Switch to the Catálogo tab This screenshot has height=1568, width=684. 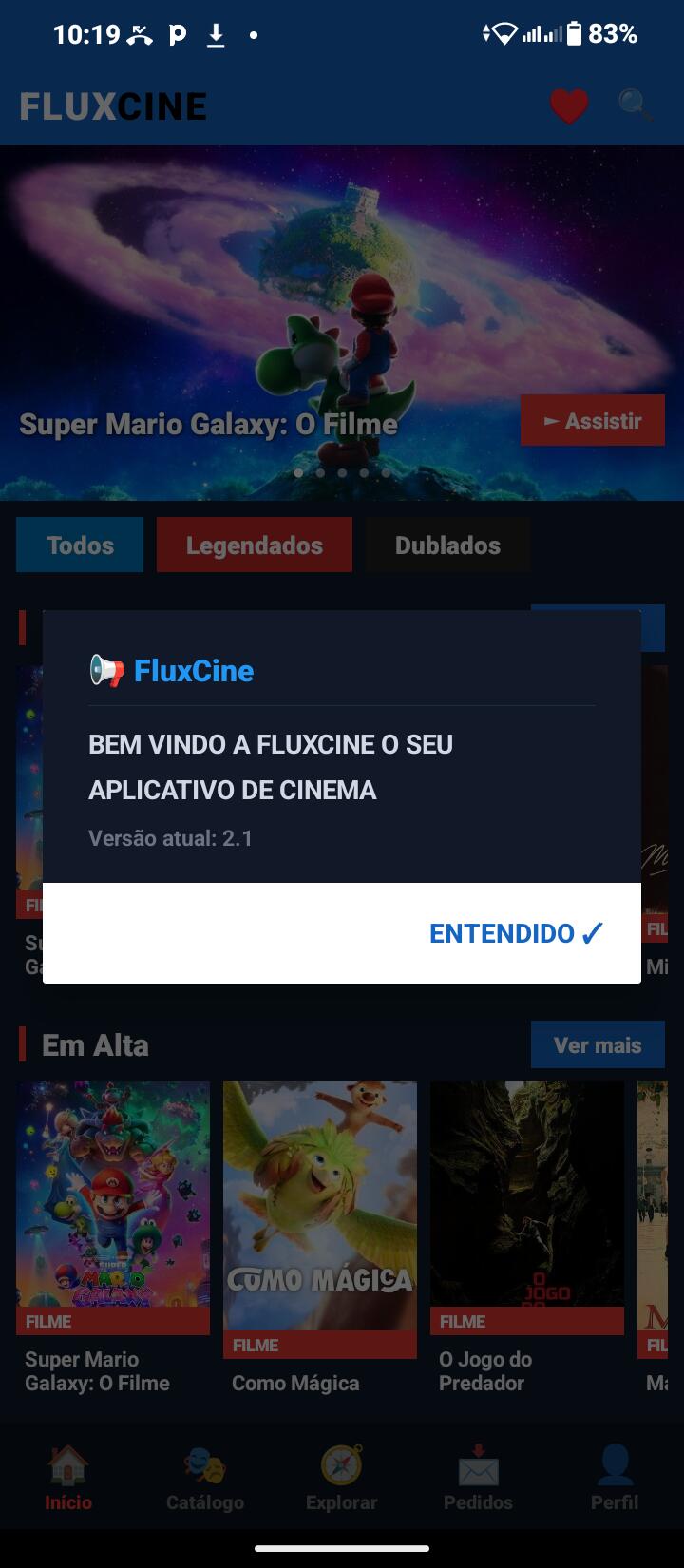205,1479
